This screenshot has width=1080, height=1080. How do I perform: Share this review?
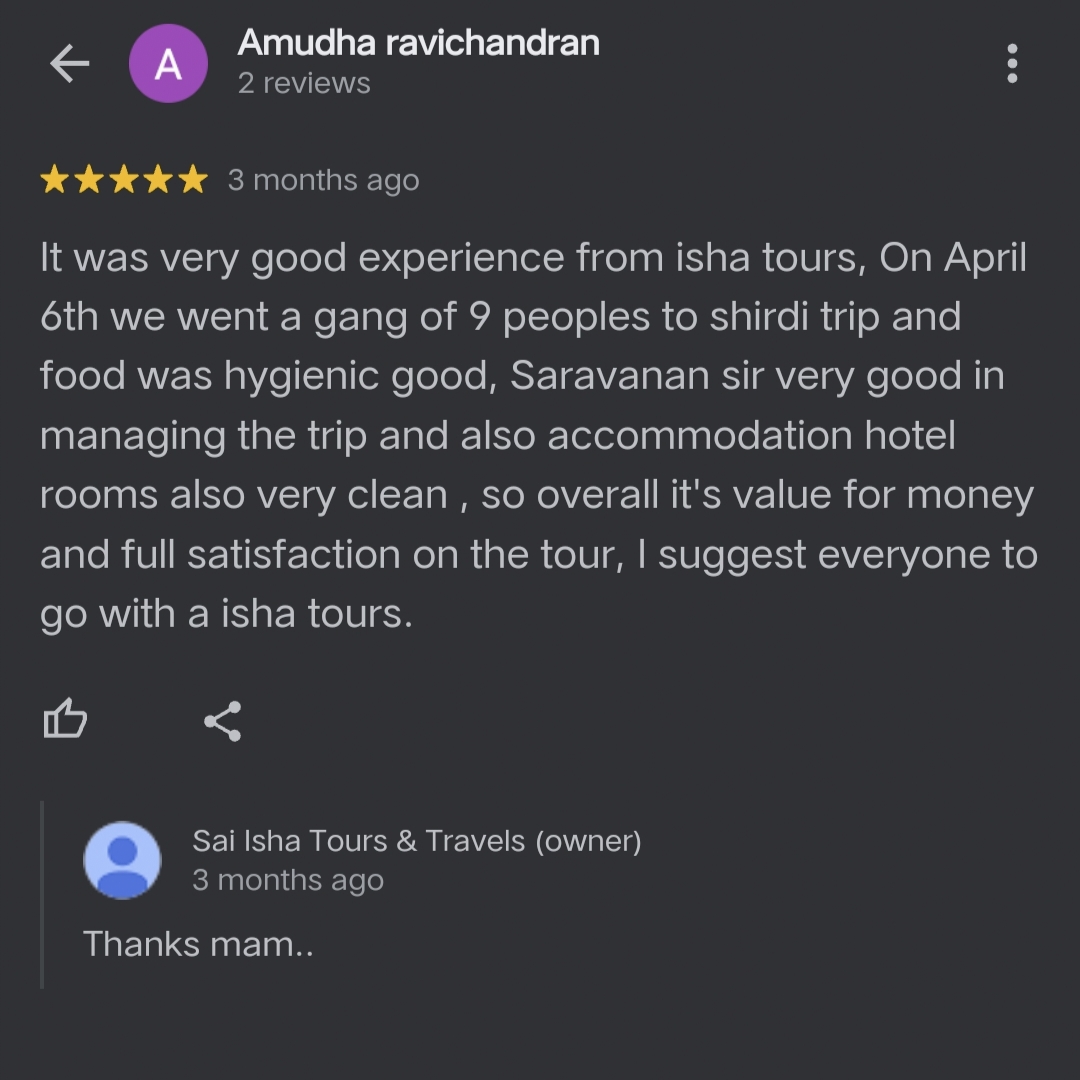pyautogui.click(x=222, y=720)
